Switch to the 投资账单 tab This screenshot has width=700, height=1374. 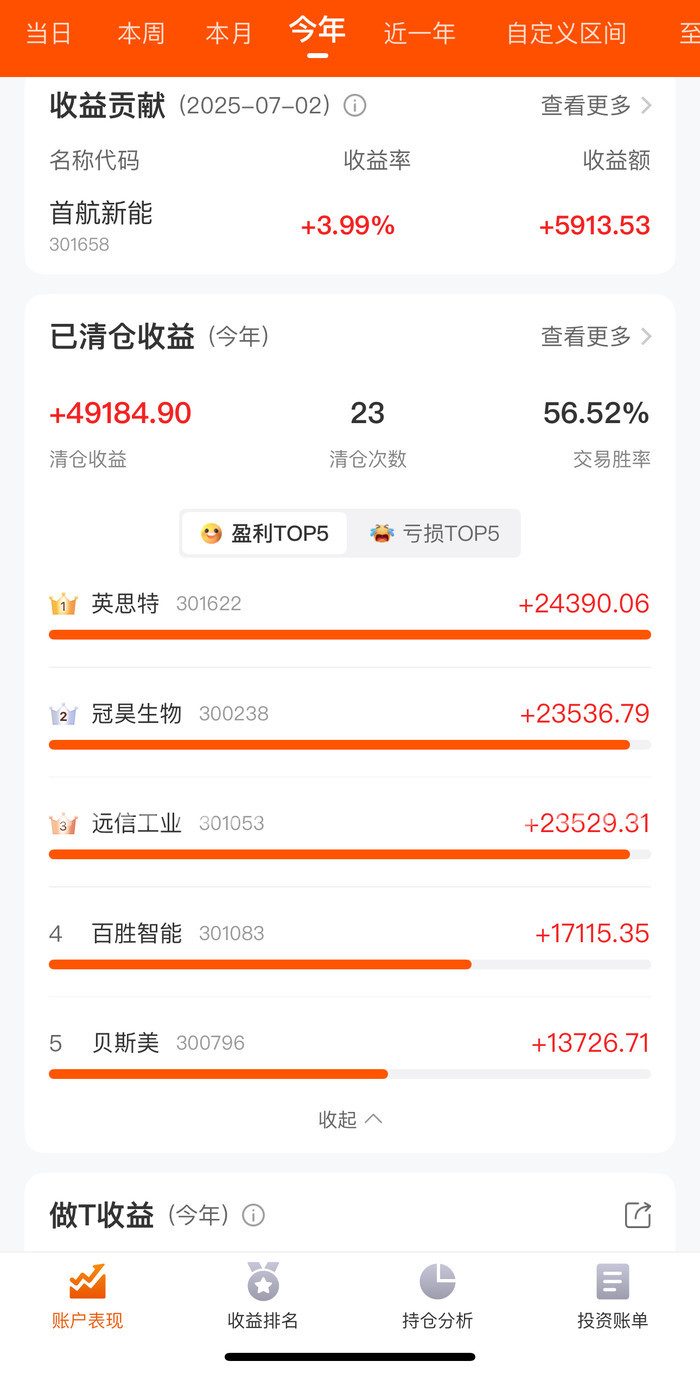[612, 1296]
